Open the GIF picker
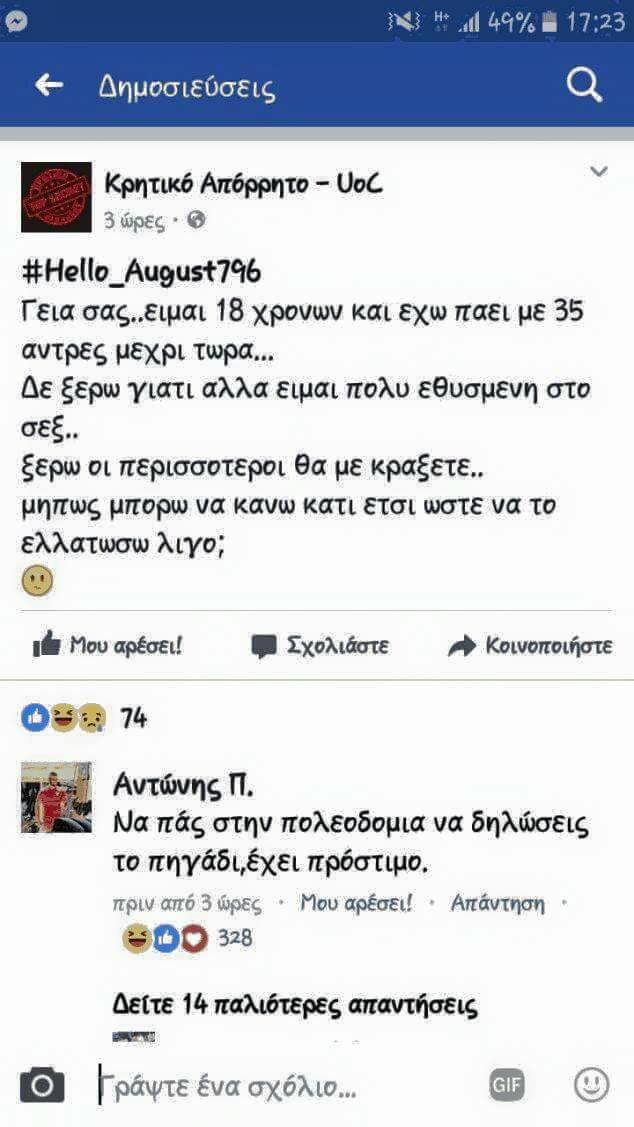 508,1085
